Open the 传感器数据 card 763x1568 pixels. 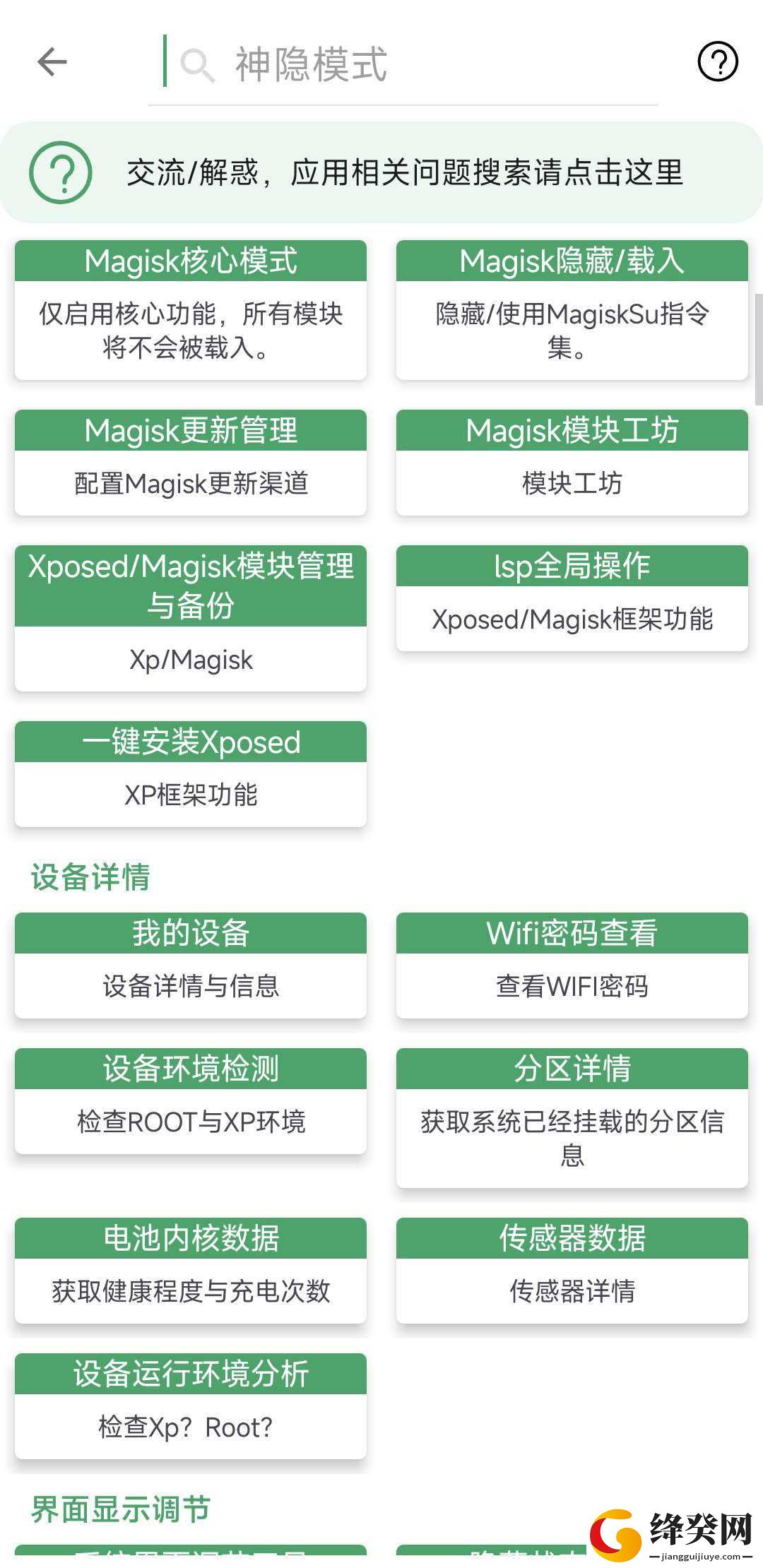[572, 1271]
